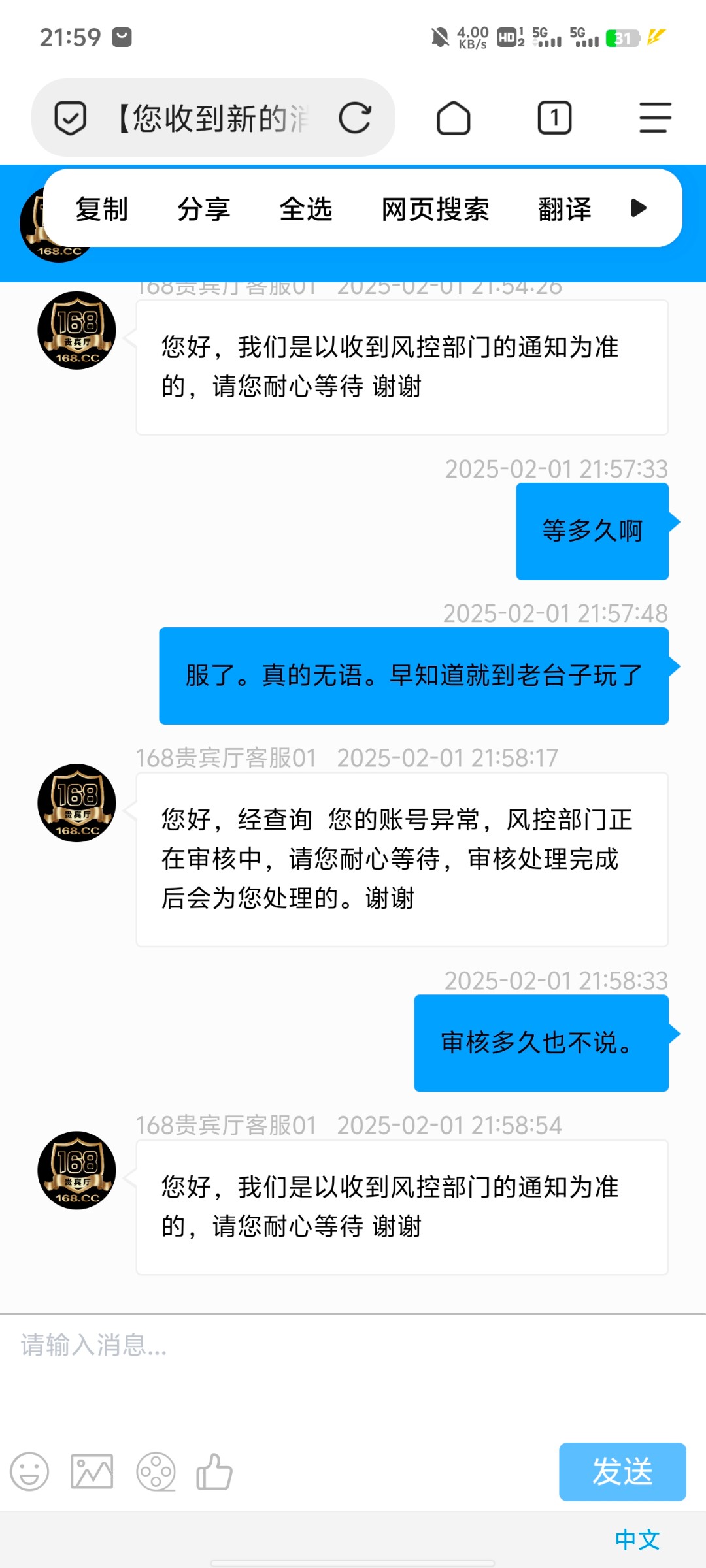
Task: Open the tab switcher showing 1 tab
Action: click(554, 118)
